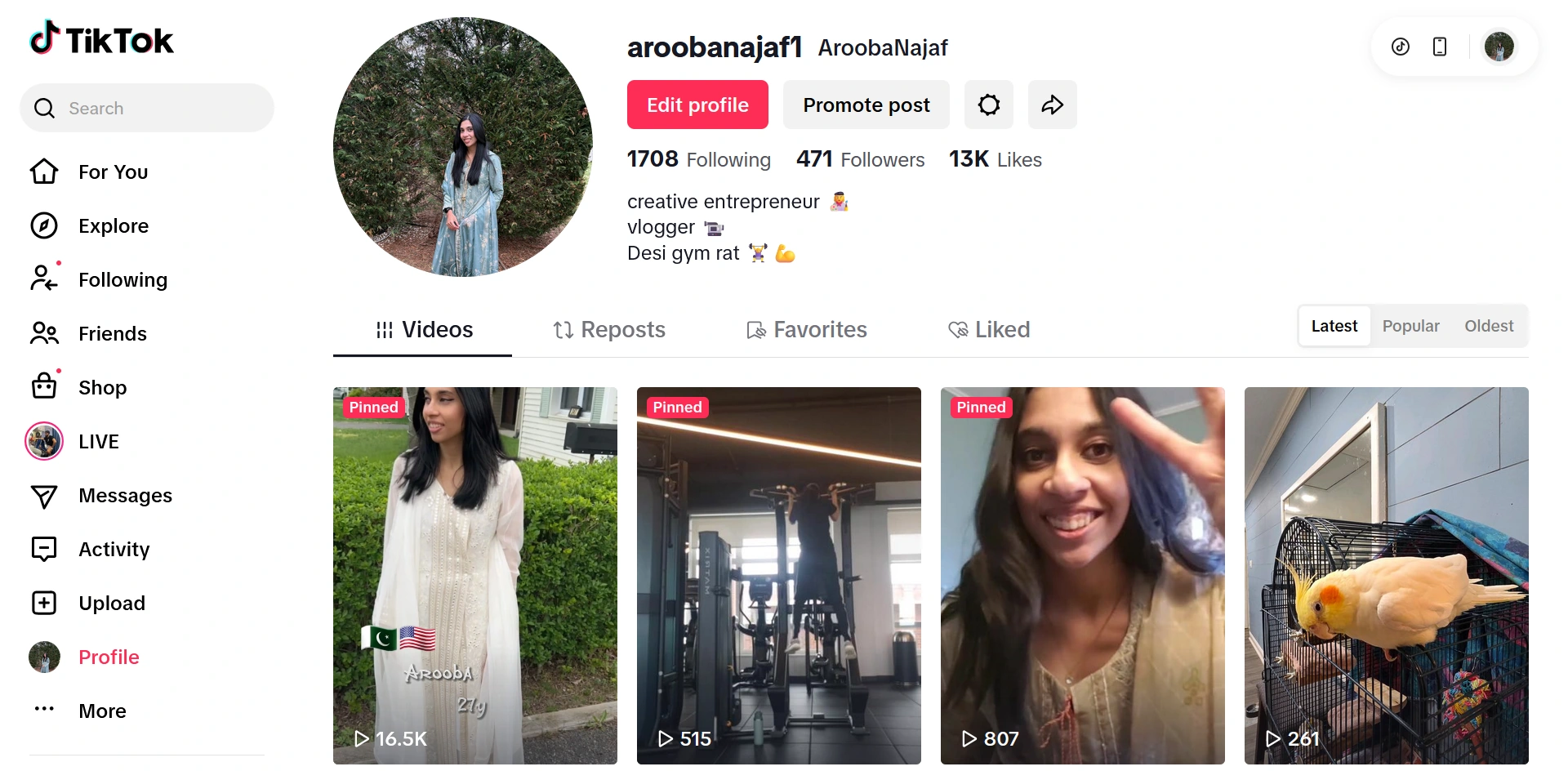Go to the For You feed
This screenshot has width=1568, height=771.
pos(113,172)
